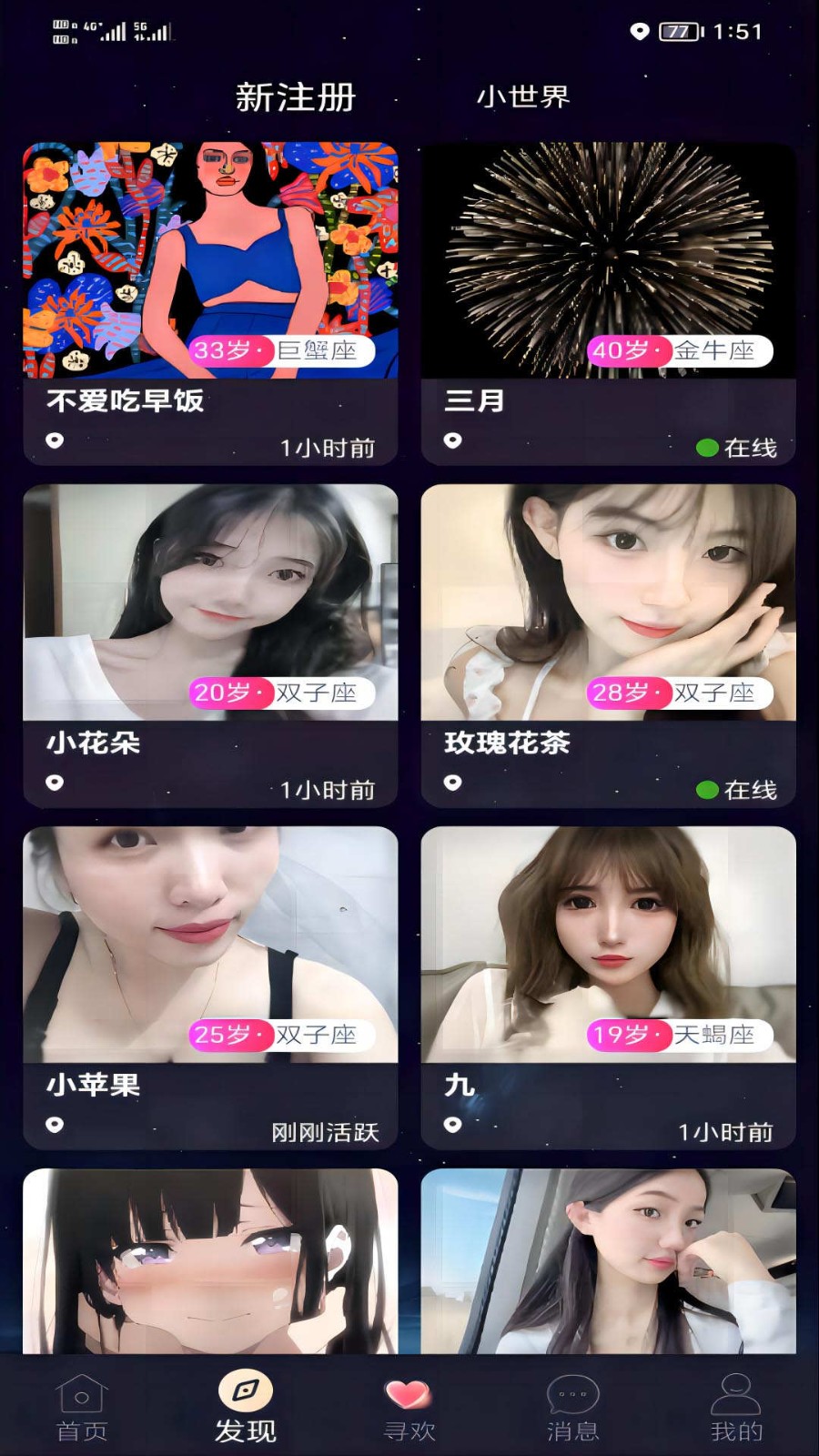Select the 发现 tab in bottom navigation
819x1456 pixels.
coord(246,1407)
